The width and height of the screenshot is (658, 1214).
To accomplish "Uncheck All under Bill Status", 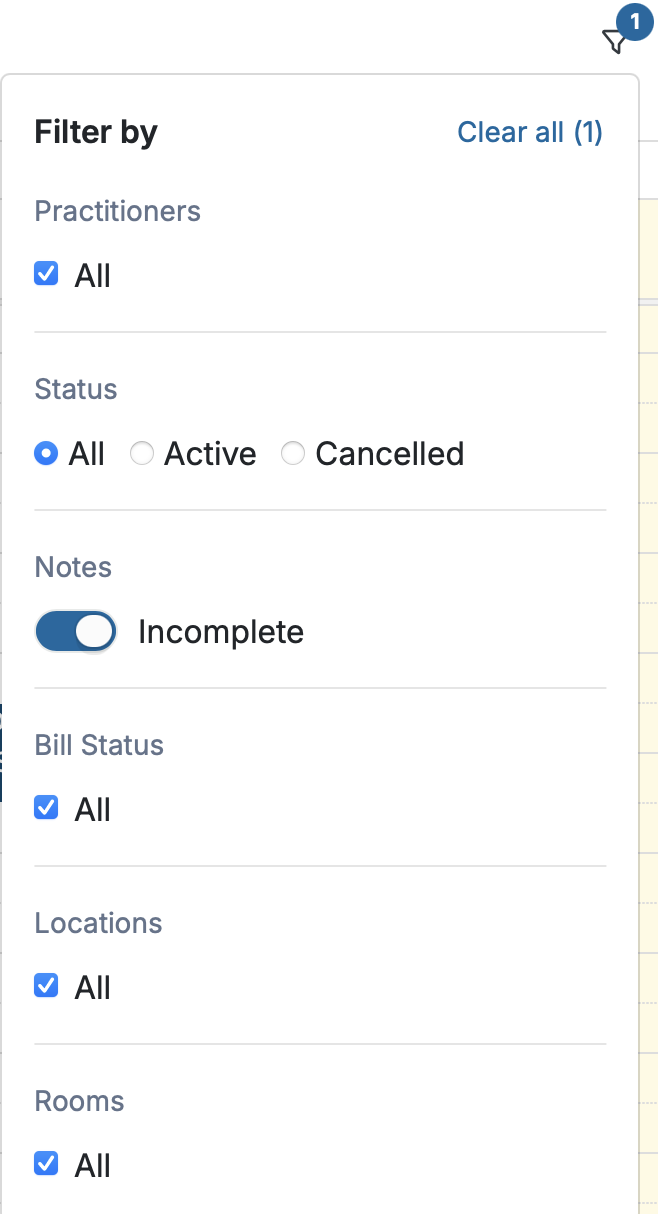I will click(x=46, y=808).
